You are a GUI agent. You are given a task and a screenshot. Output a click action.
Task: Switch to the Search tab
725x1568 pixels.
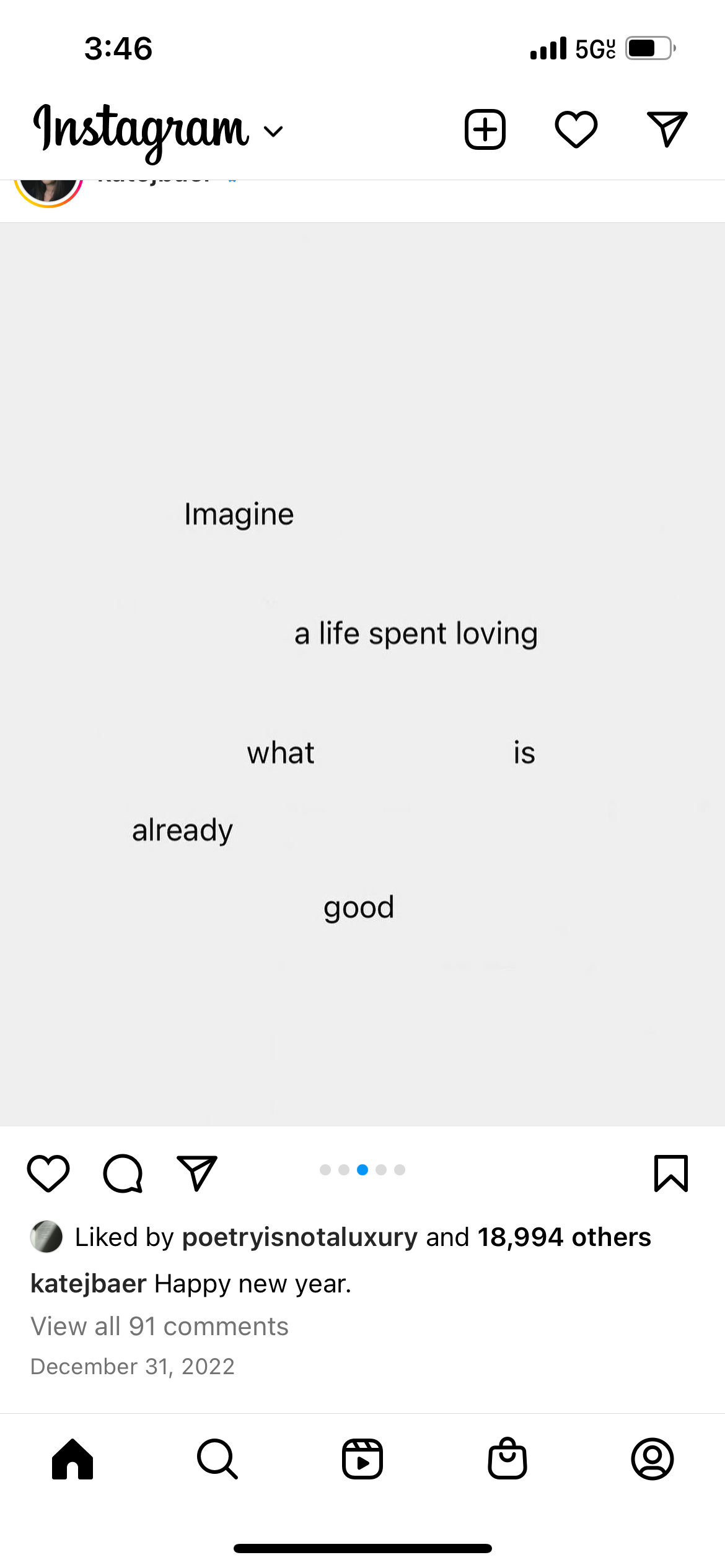click(x=217, y=1459)
